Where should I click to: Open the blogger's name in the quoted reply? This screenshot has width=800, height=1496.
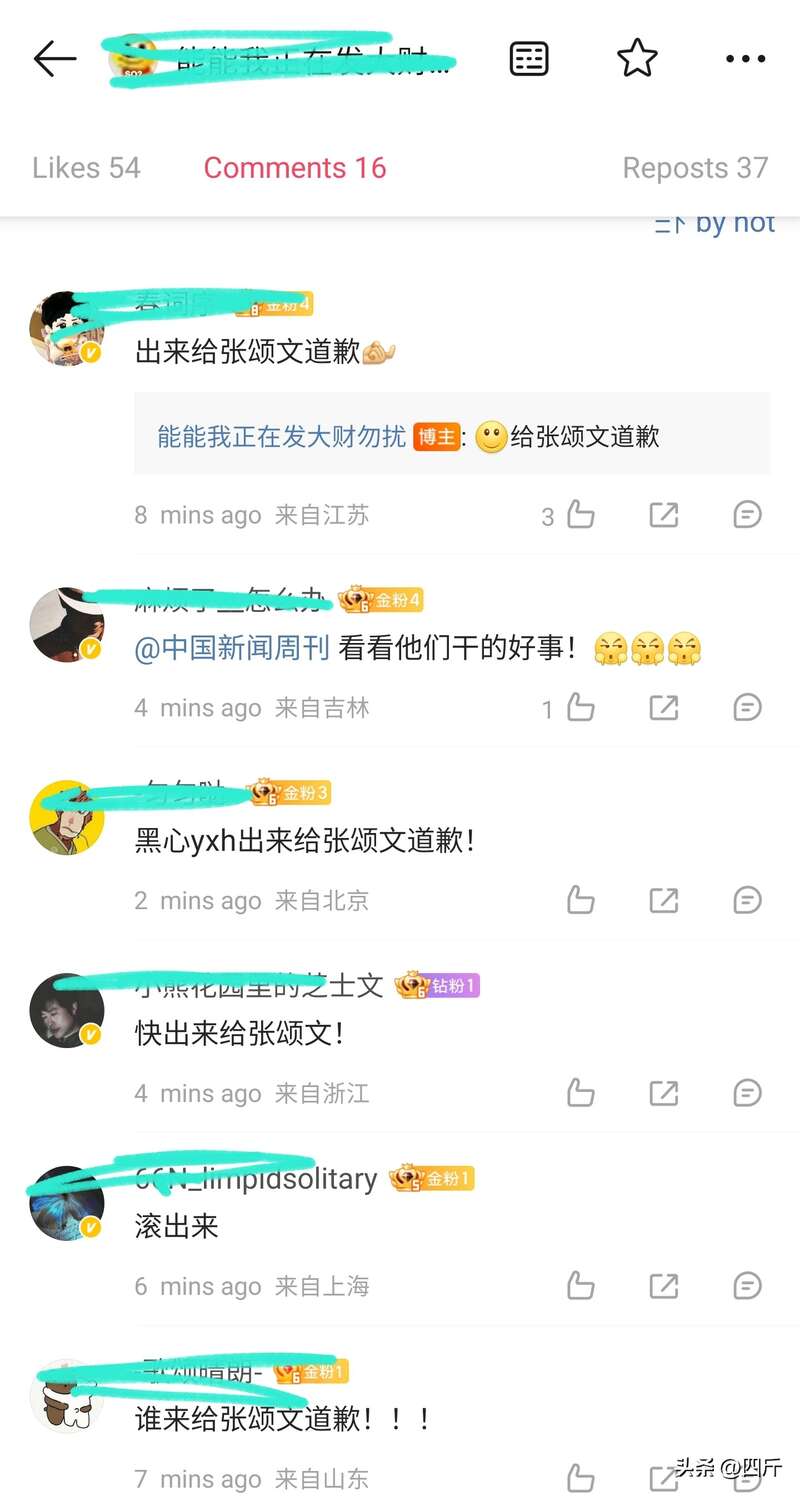[x=281, y=436]
